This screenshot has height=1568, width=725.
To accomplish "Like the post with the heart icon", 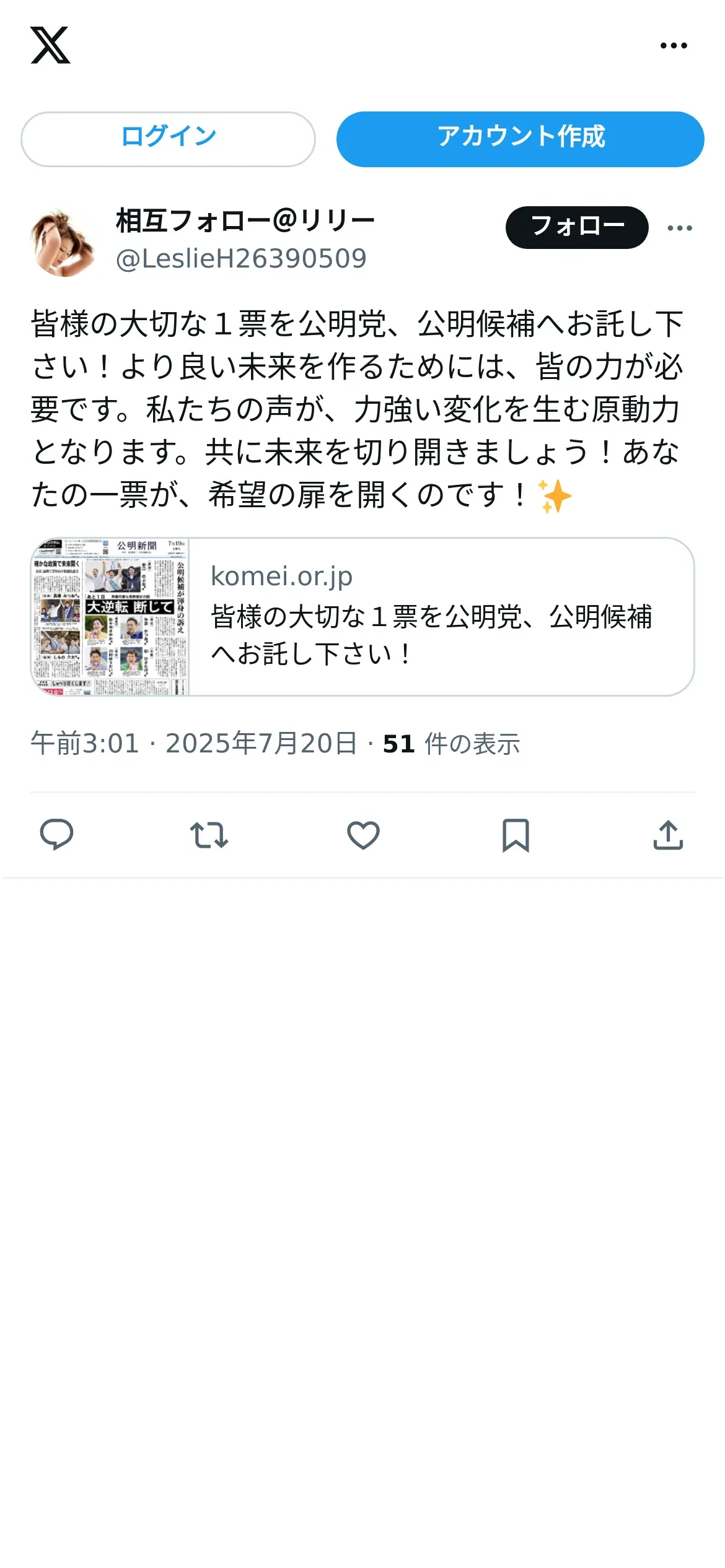I will (363, 834).
